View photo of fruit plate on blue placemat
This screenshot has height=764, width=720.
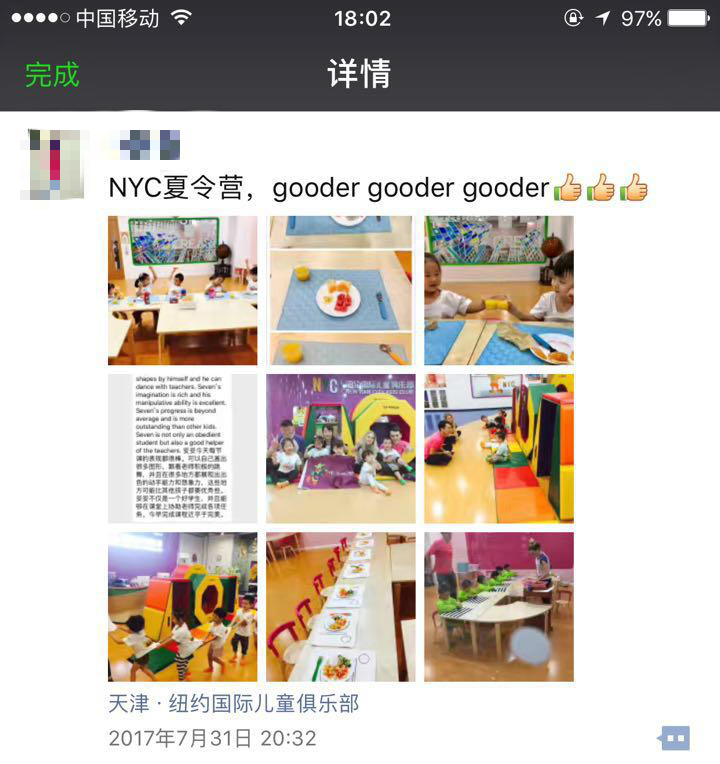tap(340, 290)
